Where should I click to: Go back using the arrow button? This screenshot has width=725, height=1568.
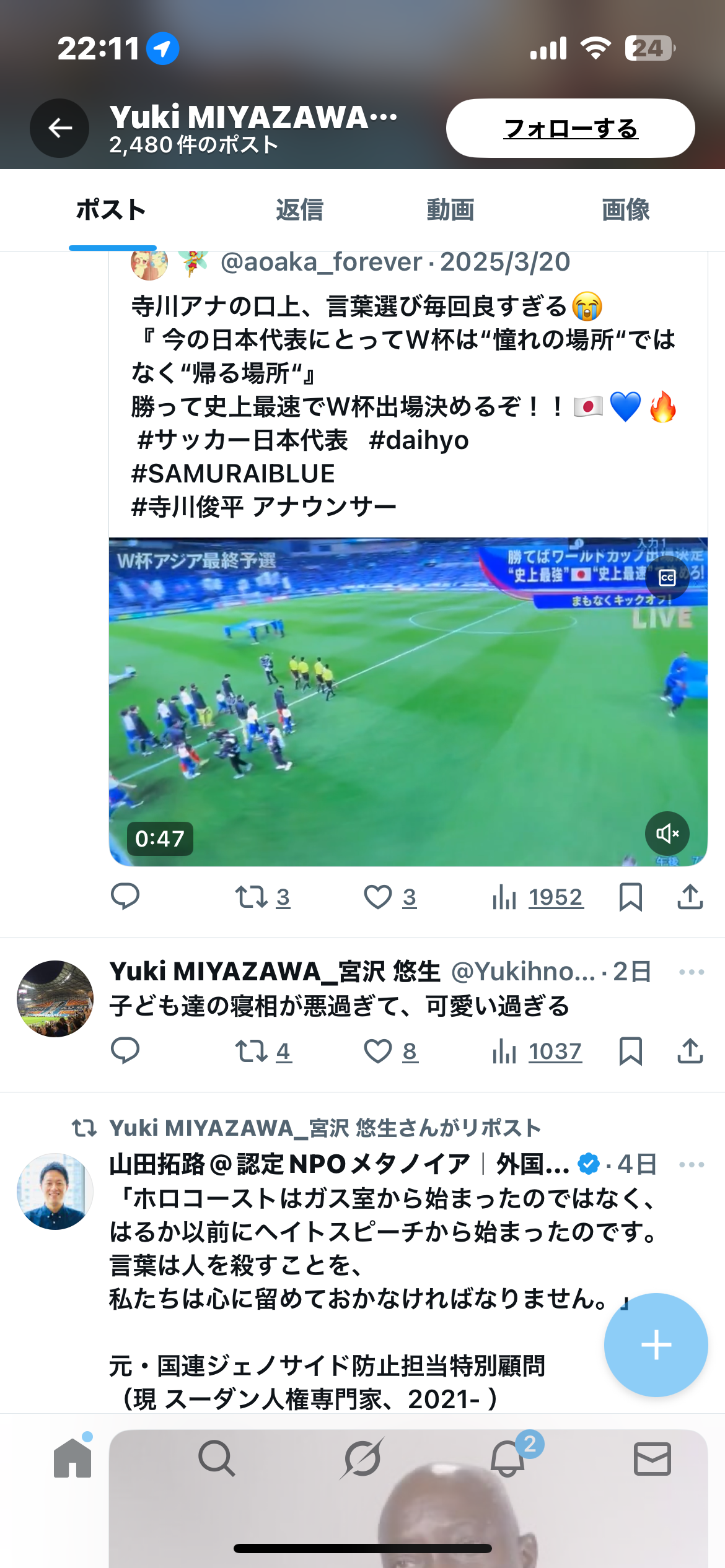pos(59,128)
